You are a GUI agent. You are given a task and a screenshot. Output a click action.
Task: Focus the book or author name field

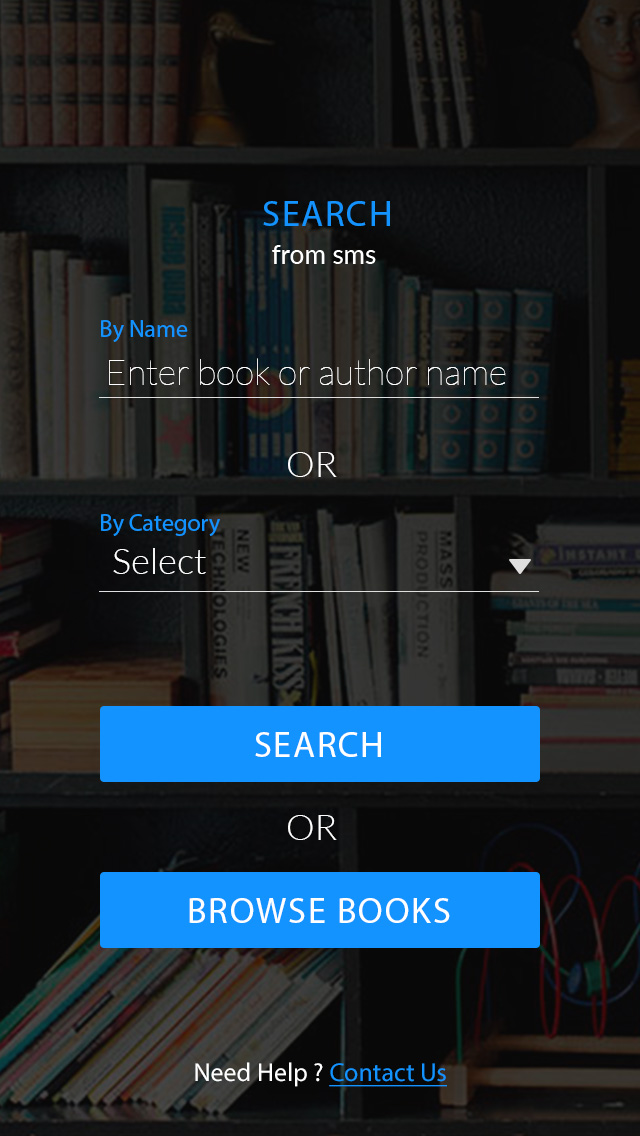click(x=318, y=374)
